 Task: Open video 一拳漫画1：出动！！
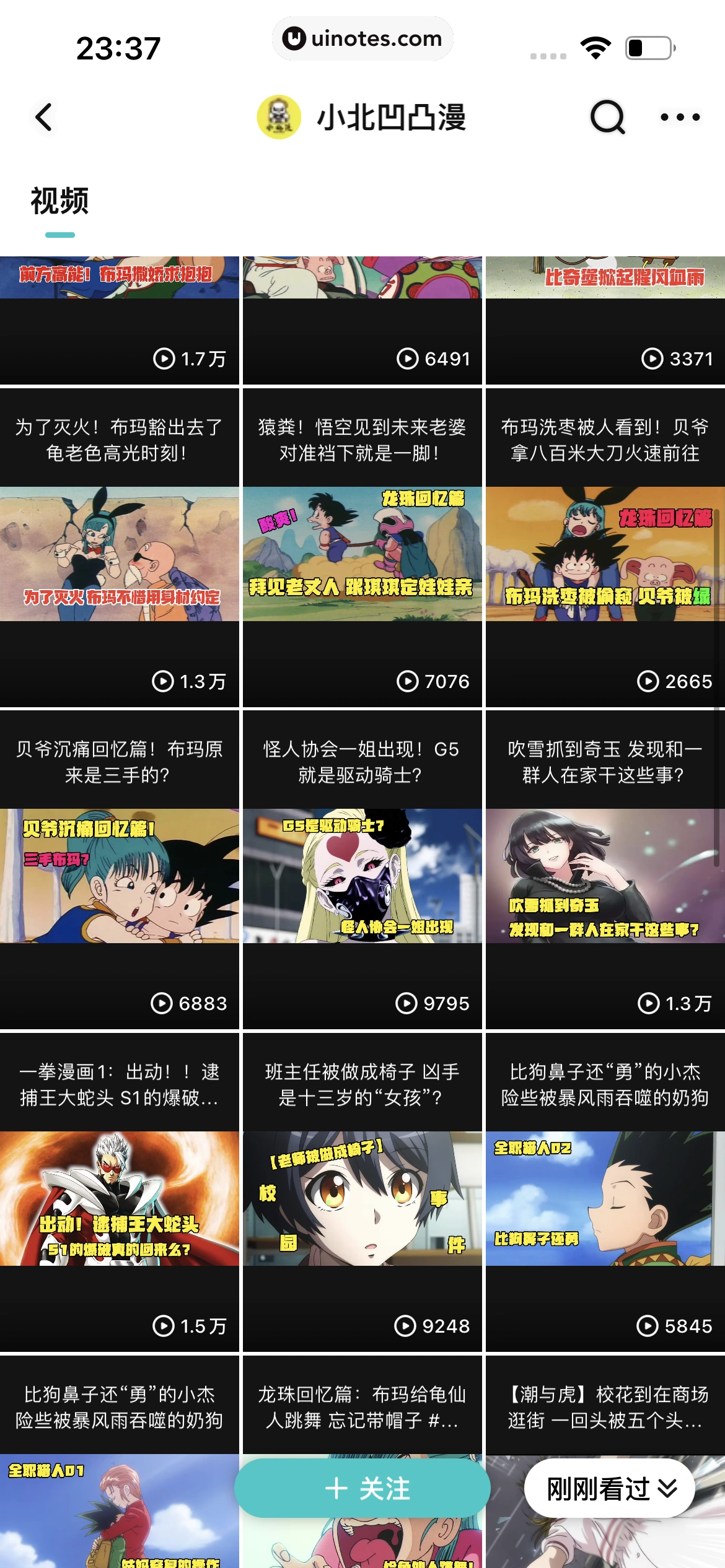[x=119, y=1198]
